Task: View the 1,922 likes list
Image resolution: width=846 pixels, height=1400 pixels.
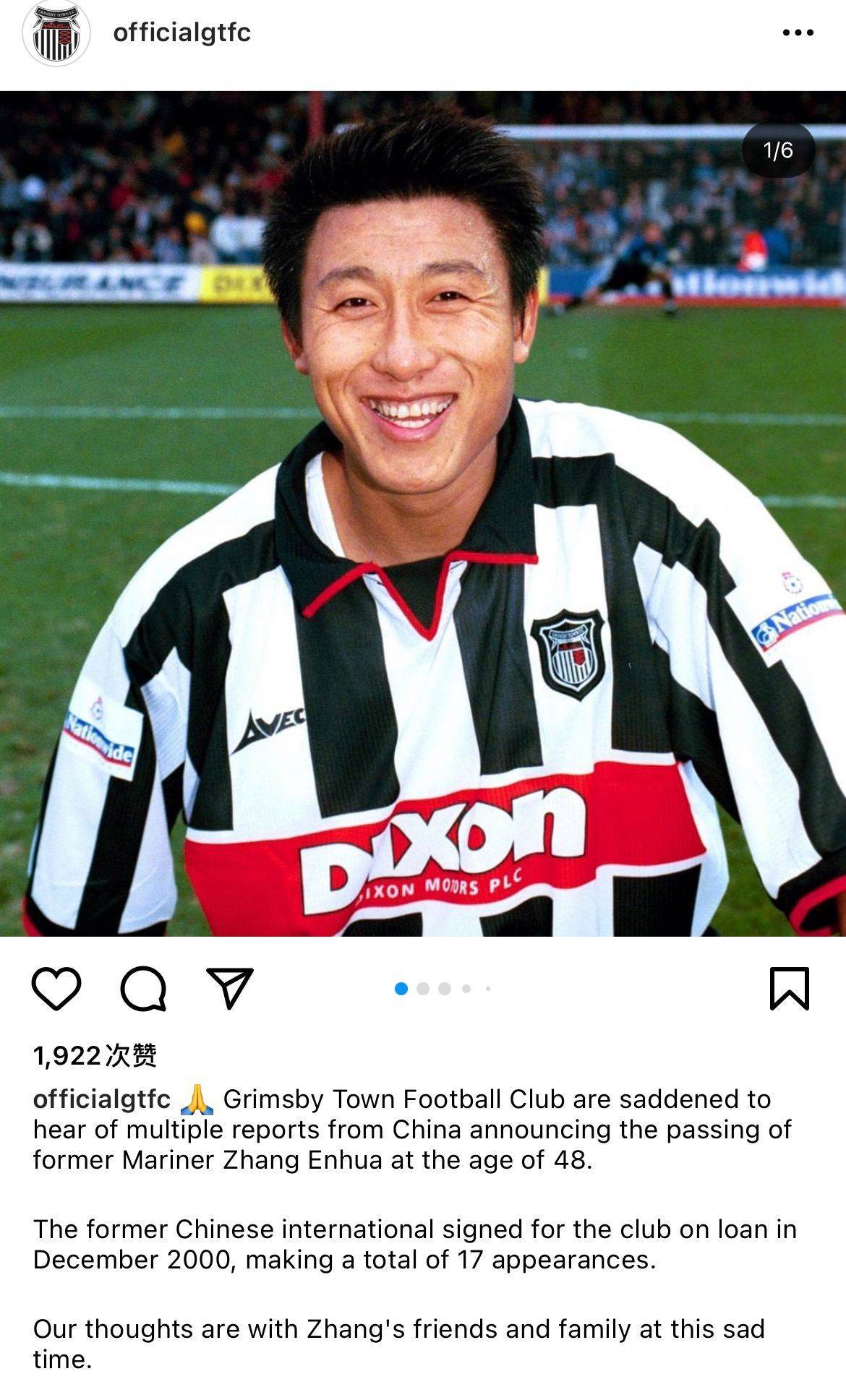Action: (95, 1056)
